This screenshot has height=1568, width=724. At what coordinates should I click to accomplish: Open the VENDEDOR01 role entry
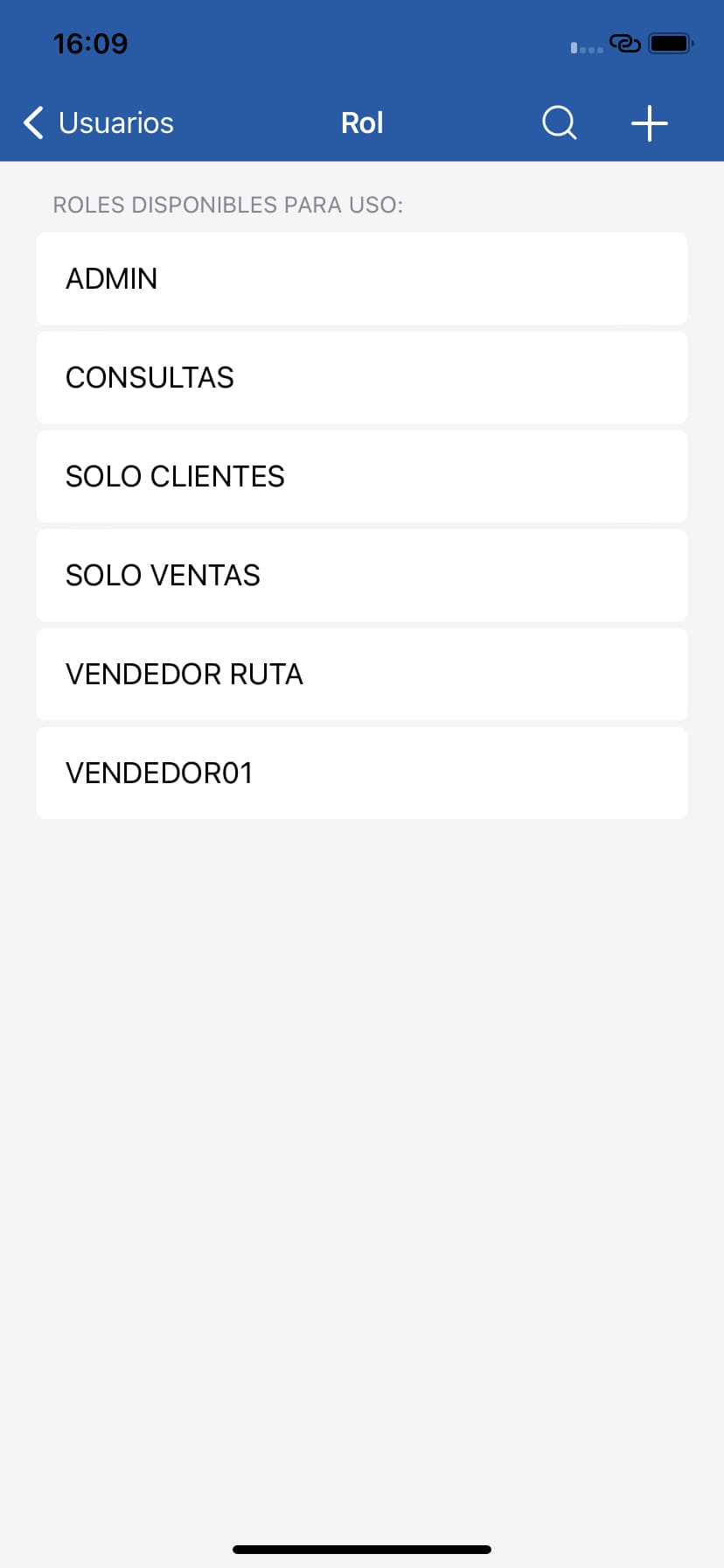pyautogui.click(x=361, y=773)
